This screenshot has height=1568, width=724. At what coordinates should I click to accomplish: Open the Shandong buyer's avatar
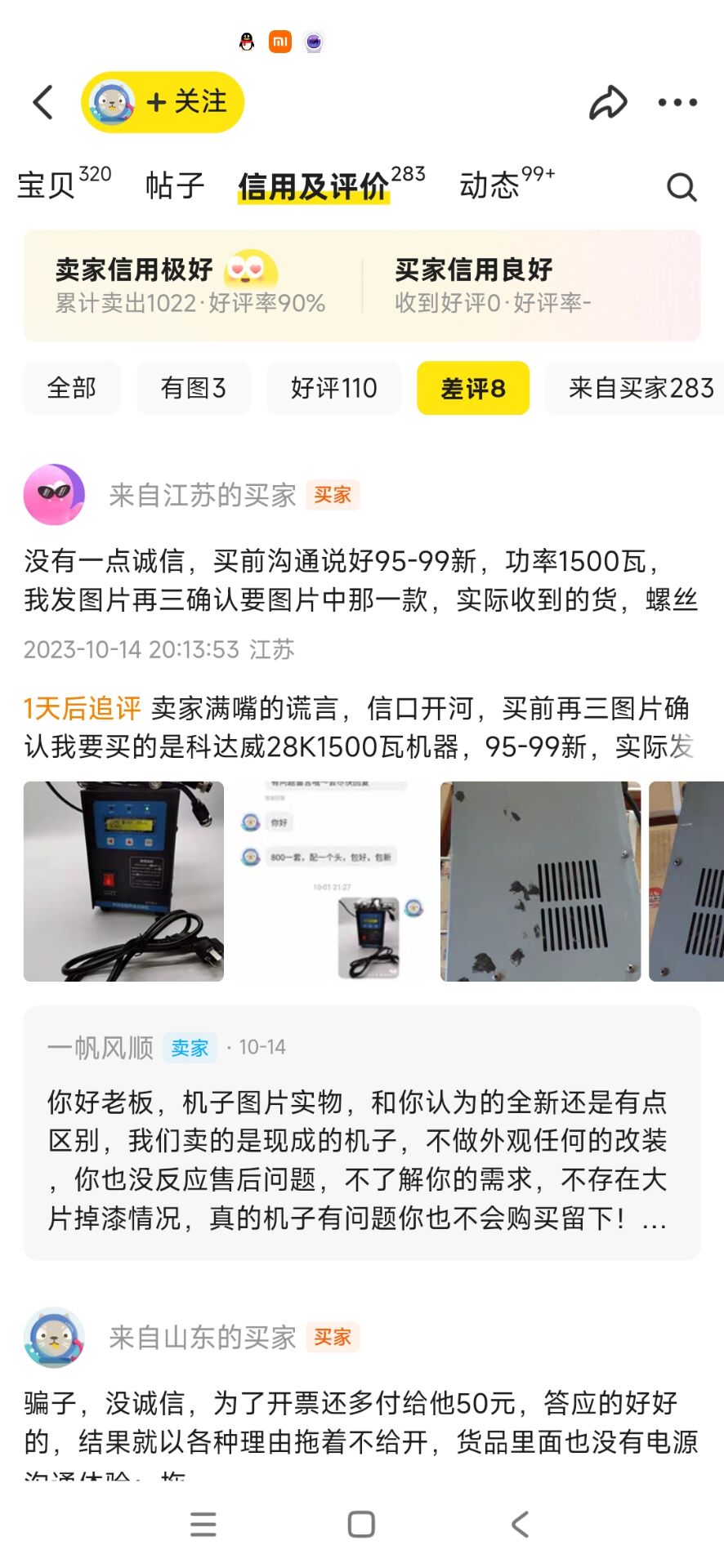(x=54, y=1337)
